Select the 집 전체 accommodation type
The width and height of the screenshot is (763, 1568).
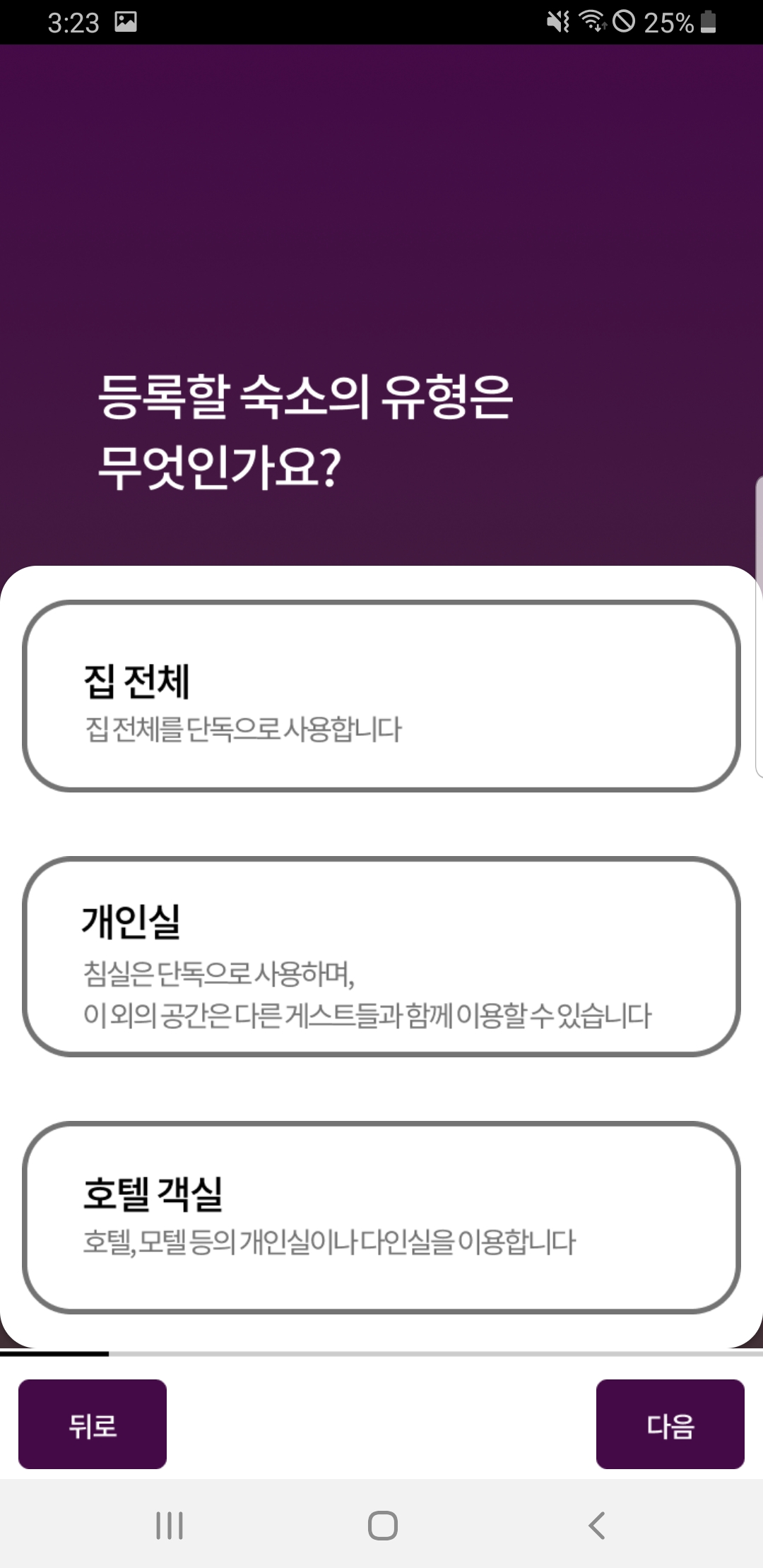pyautogui.click(x=381, y=696)
